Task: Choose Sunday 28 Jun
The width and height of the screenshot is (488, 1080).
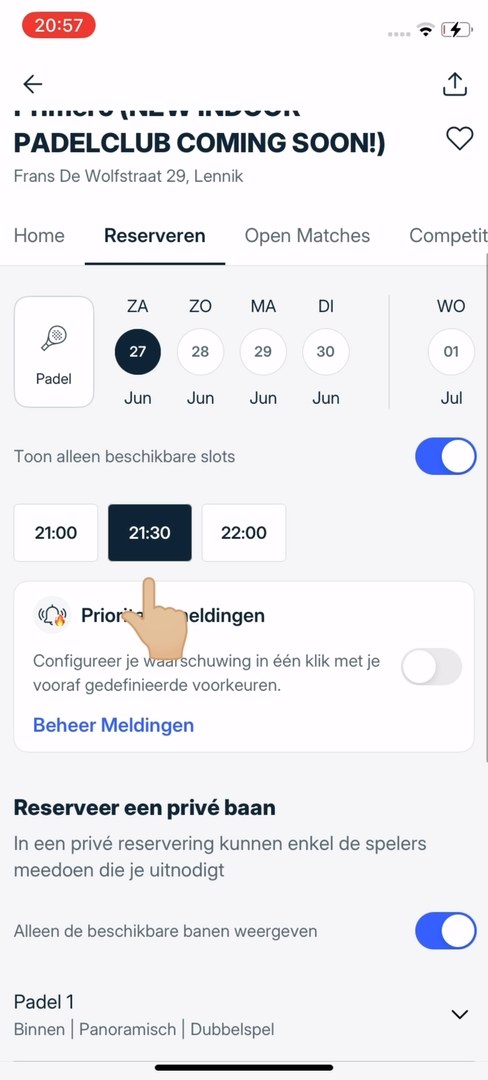Action: coord(200,351)
